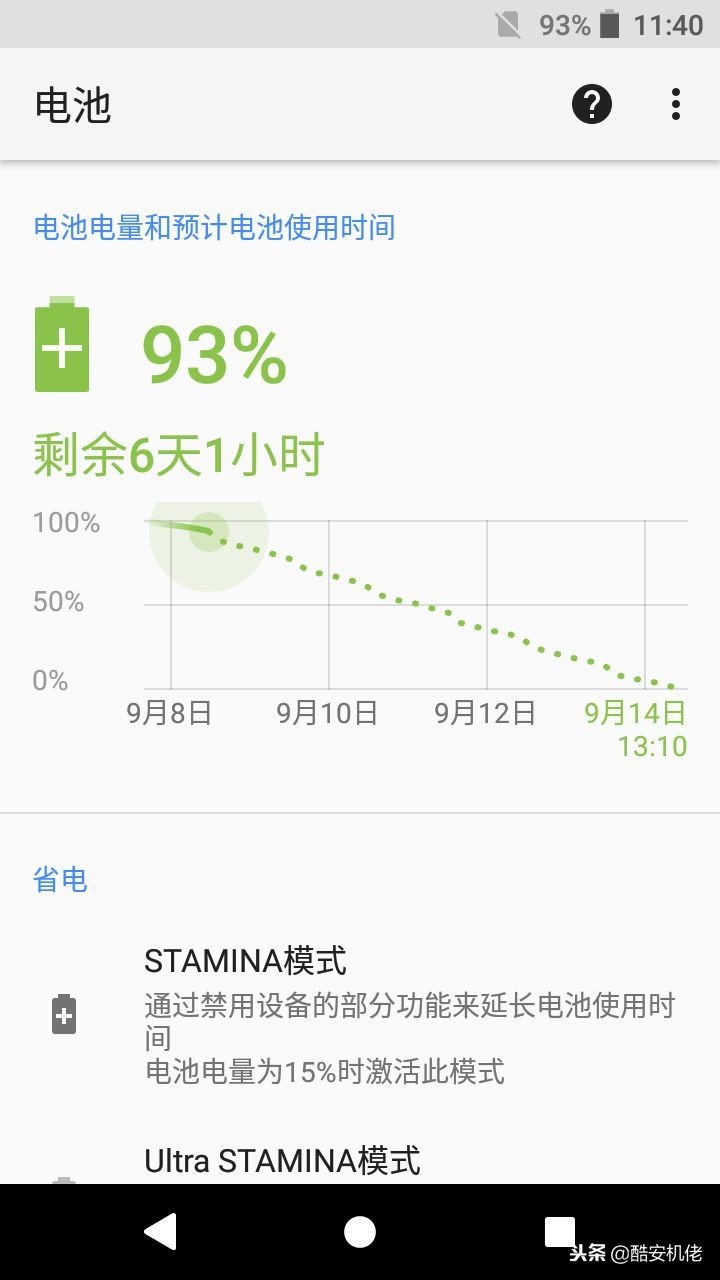Viewport: 720px width, 1280px height.
Task: Open the help question mark icon
Action: (591, 104)
